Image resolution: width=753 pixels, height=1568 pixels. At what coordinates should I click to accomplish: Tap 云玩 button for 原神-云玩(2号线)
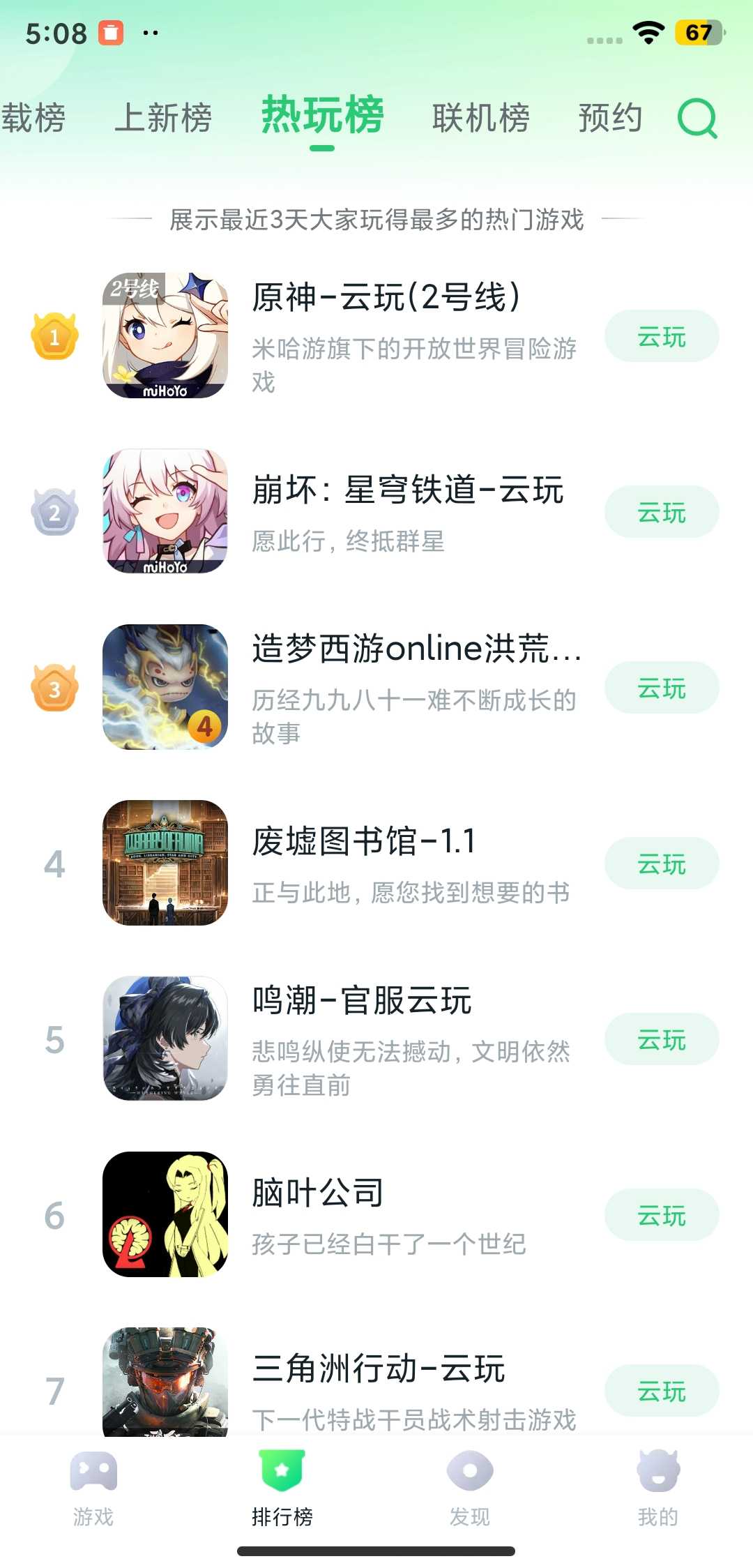pos(662,337)
